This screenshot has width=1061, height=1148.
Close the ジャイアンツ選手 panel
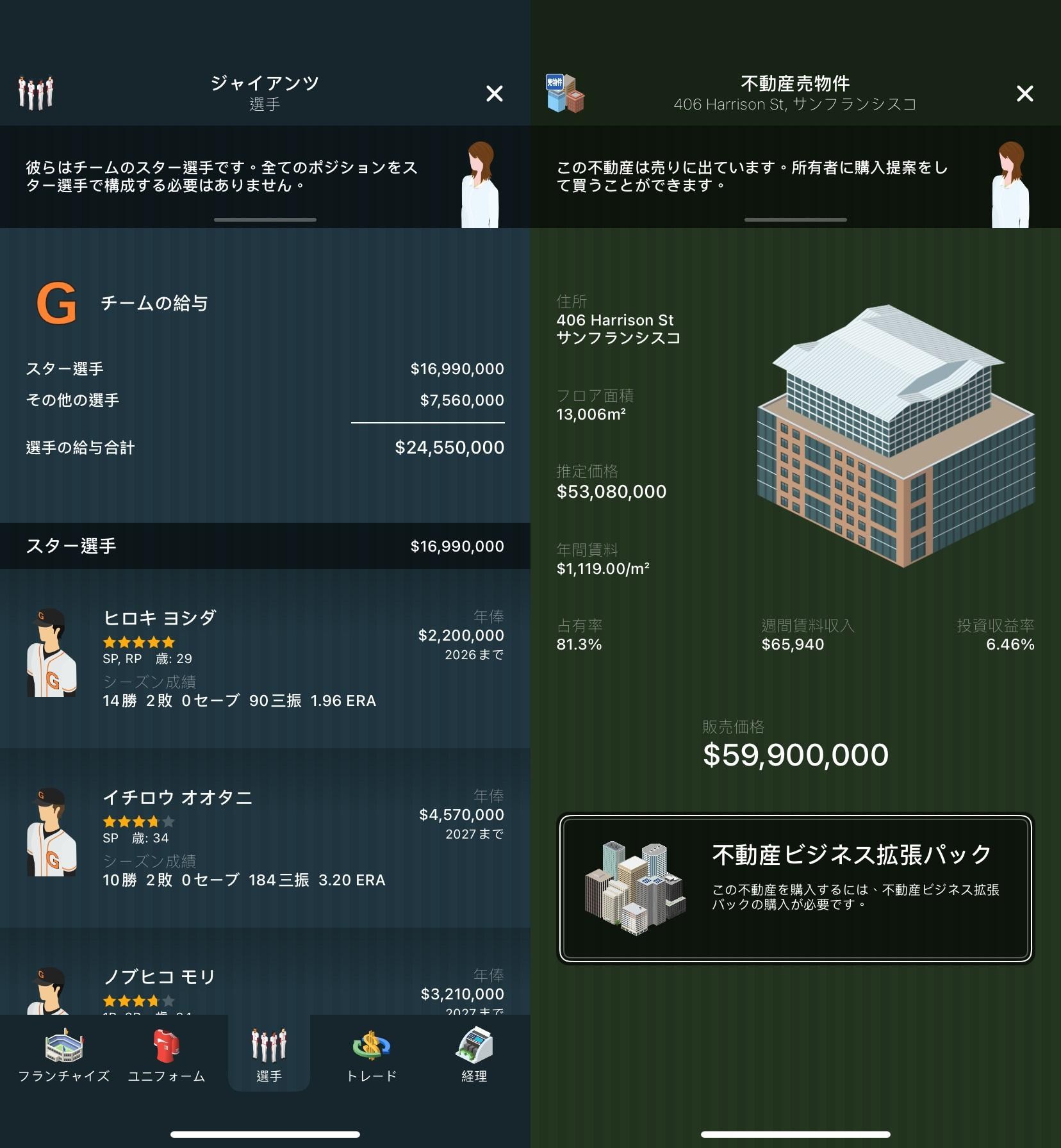point(494,94)
